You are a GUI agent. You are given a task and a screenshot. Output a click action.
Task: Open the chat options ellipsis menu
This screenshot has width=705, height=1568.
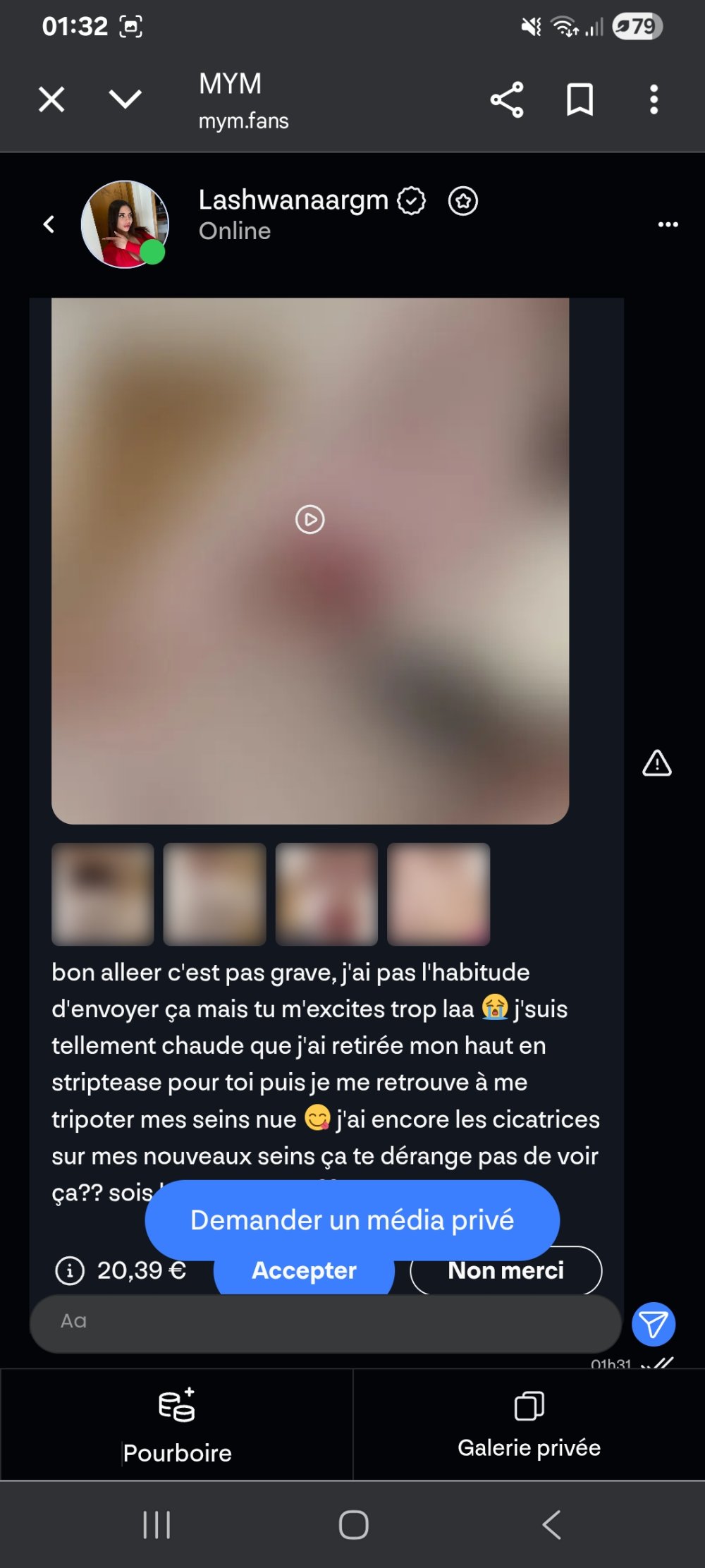pos(668,224)
